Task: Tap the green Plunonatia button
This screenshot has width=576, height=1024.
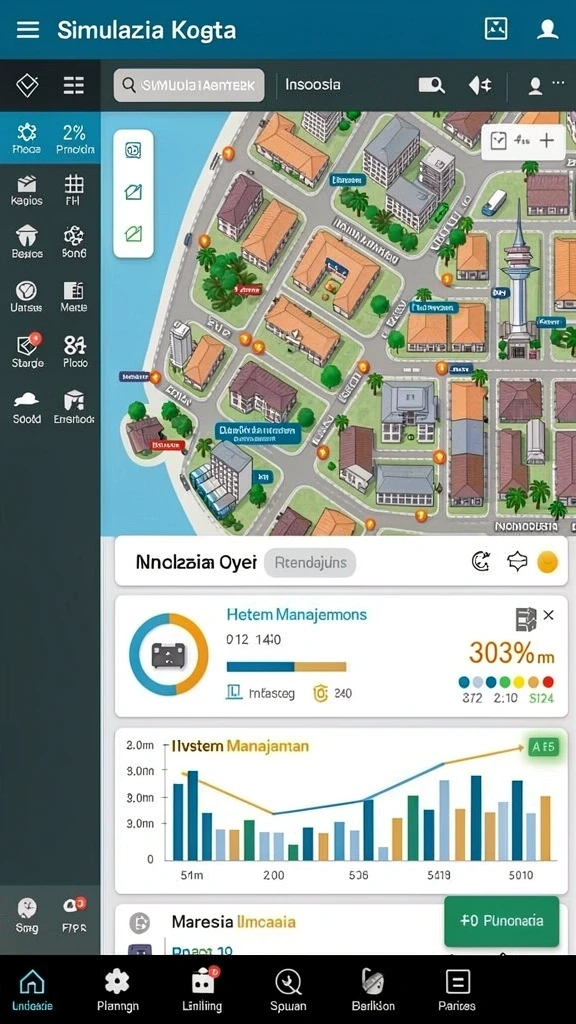Action: tap(502, 921)
